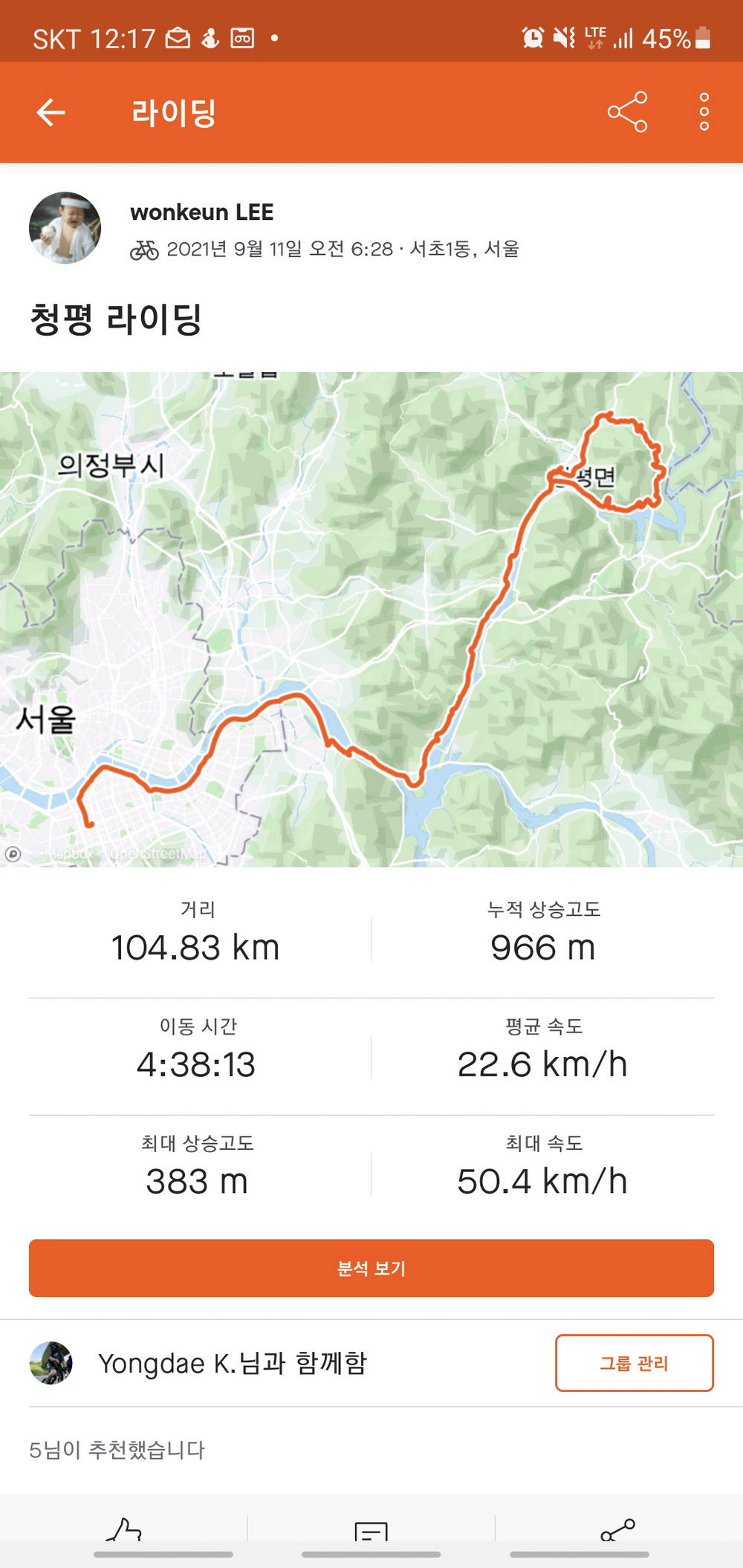Share this ride activity
743x1568 pixels.
(x=627, y=112)
